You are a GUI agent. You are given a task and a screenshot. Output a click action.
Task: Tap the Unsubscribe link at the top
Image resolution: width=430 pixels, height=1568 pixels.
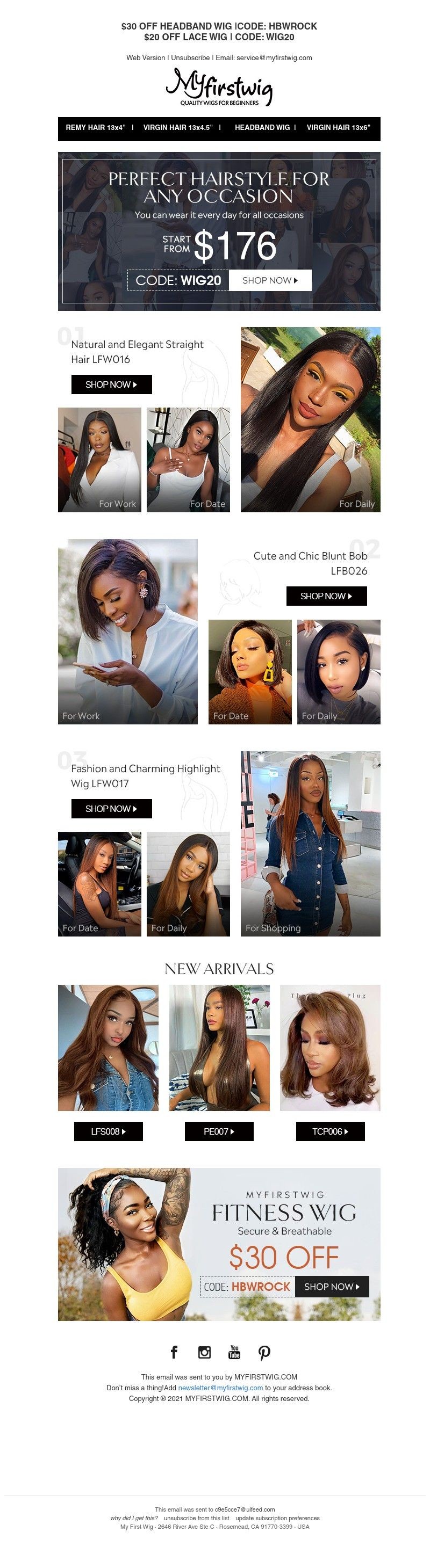190,58
